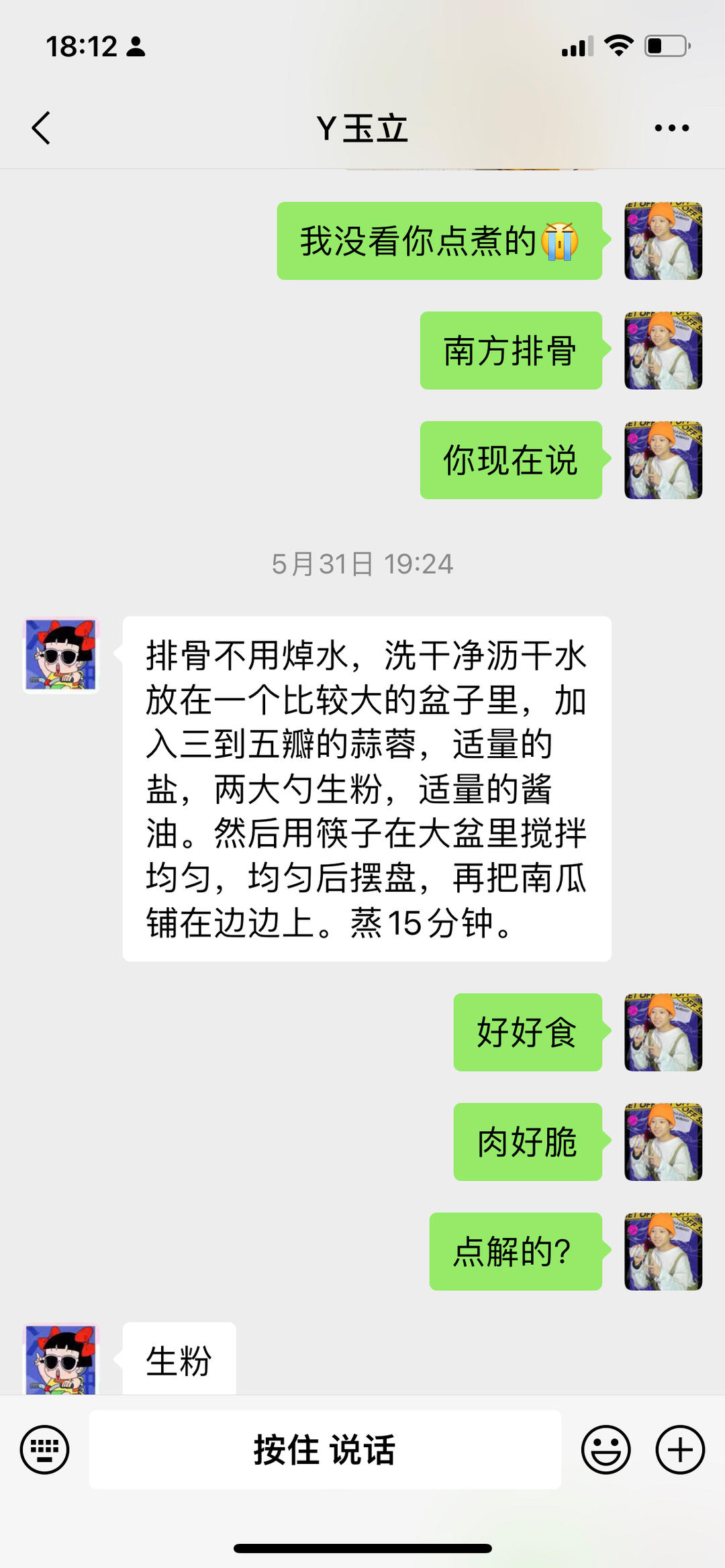Open the emoji sticker panel
The height and width of the screenshot is (1568, 725).
coord(606,1449)
